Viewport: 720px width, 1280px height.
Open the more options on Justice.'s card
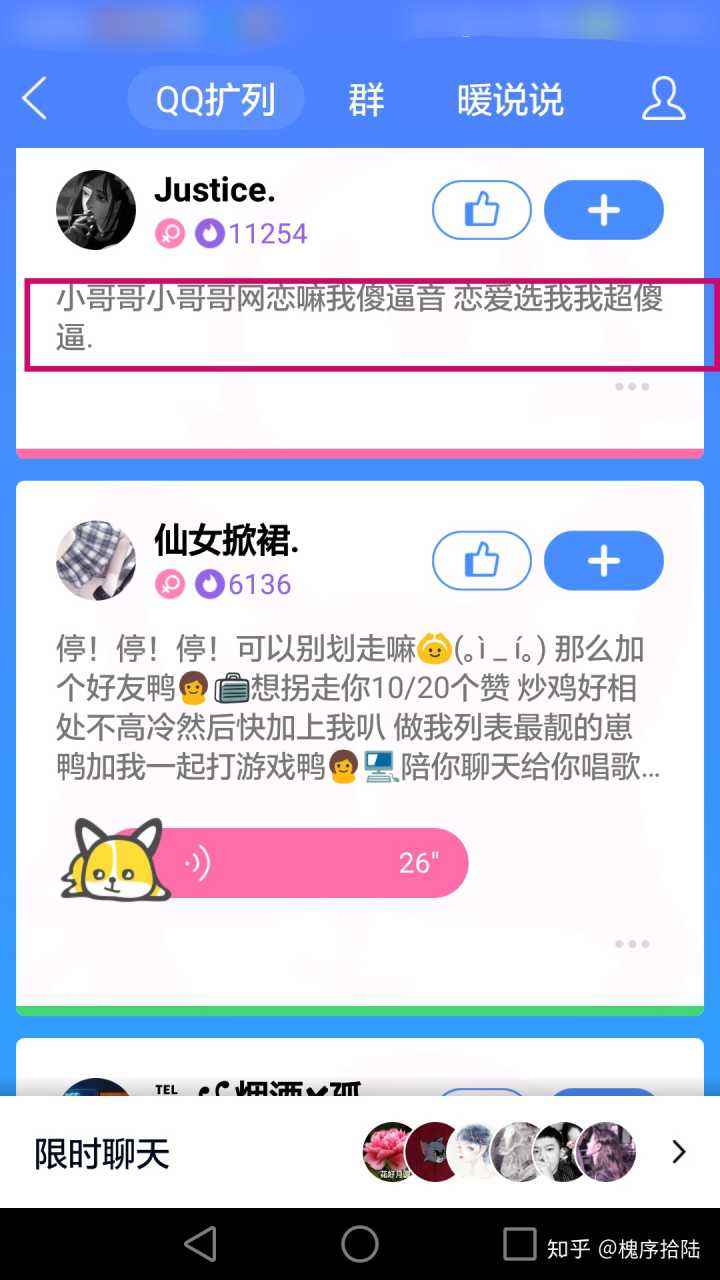pos(632,387)
